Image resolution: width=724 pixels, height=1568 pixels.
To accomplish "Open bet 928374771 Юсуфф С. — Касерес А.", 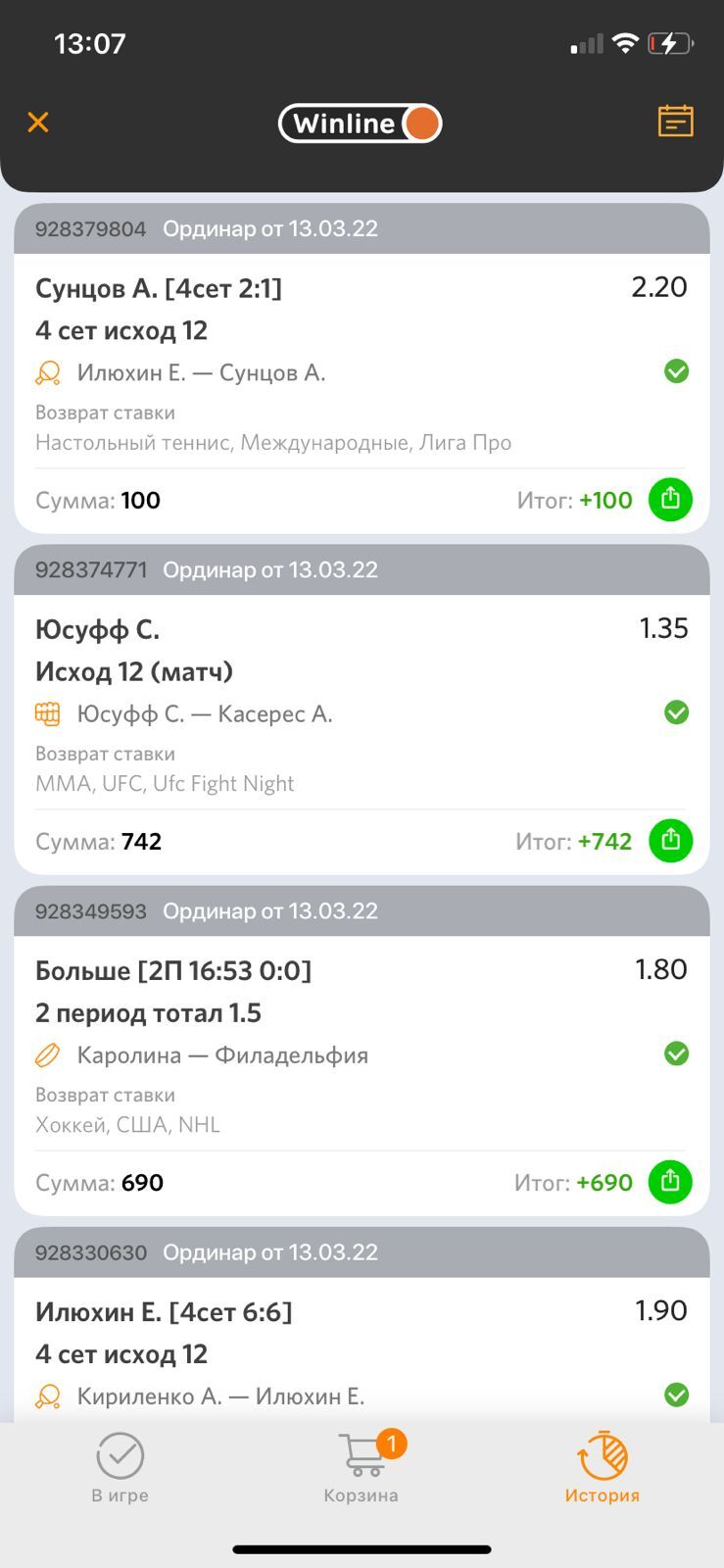I will point(294,713).
